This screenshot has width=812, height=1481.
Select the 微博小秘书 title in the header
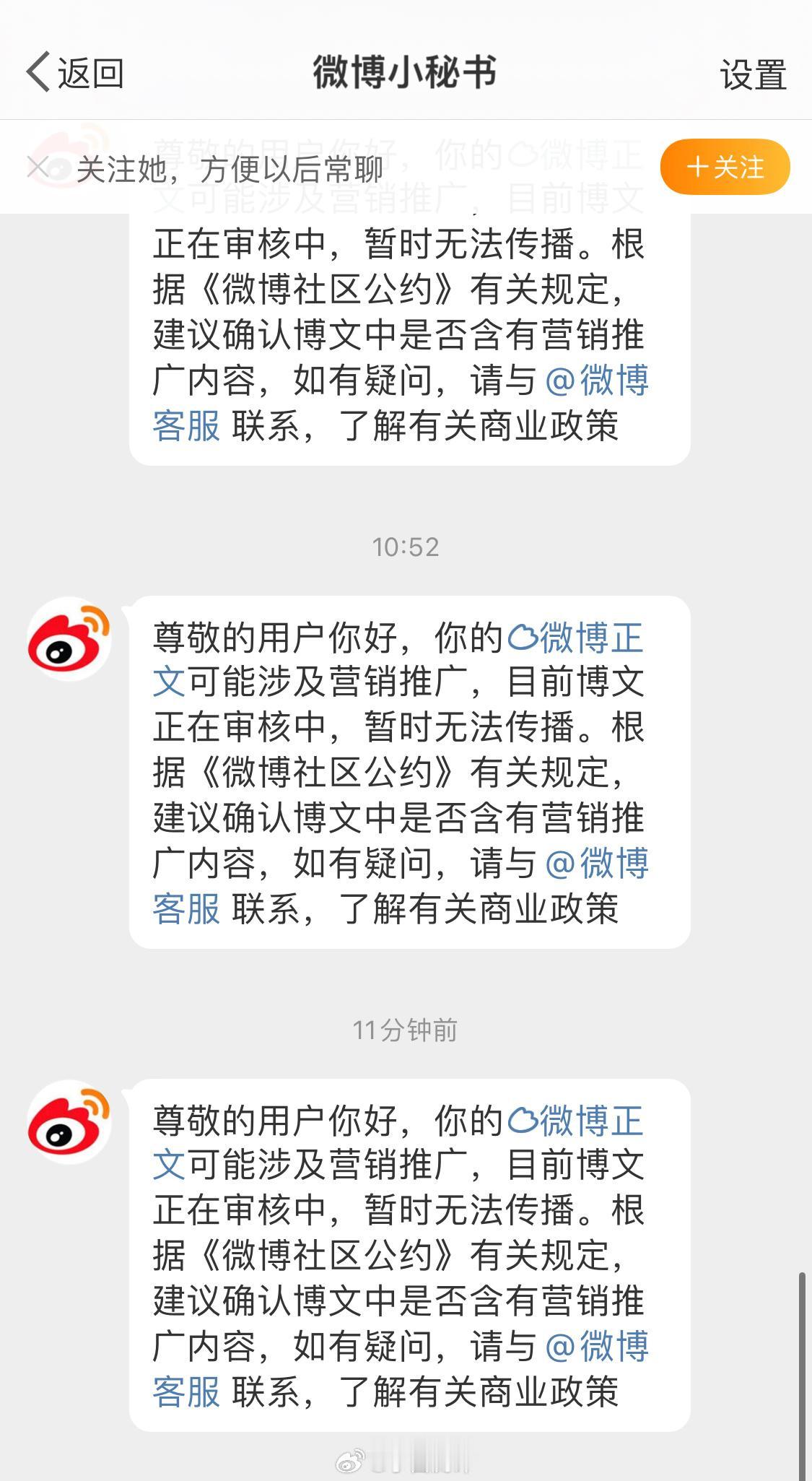point(406,71)
